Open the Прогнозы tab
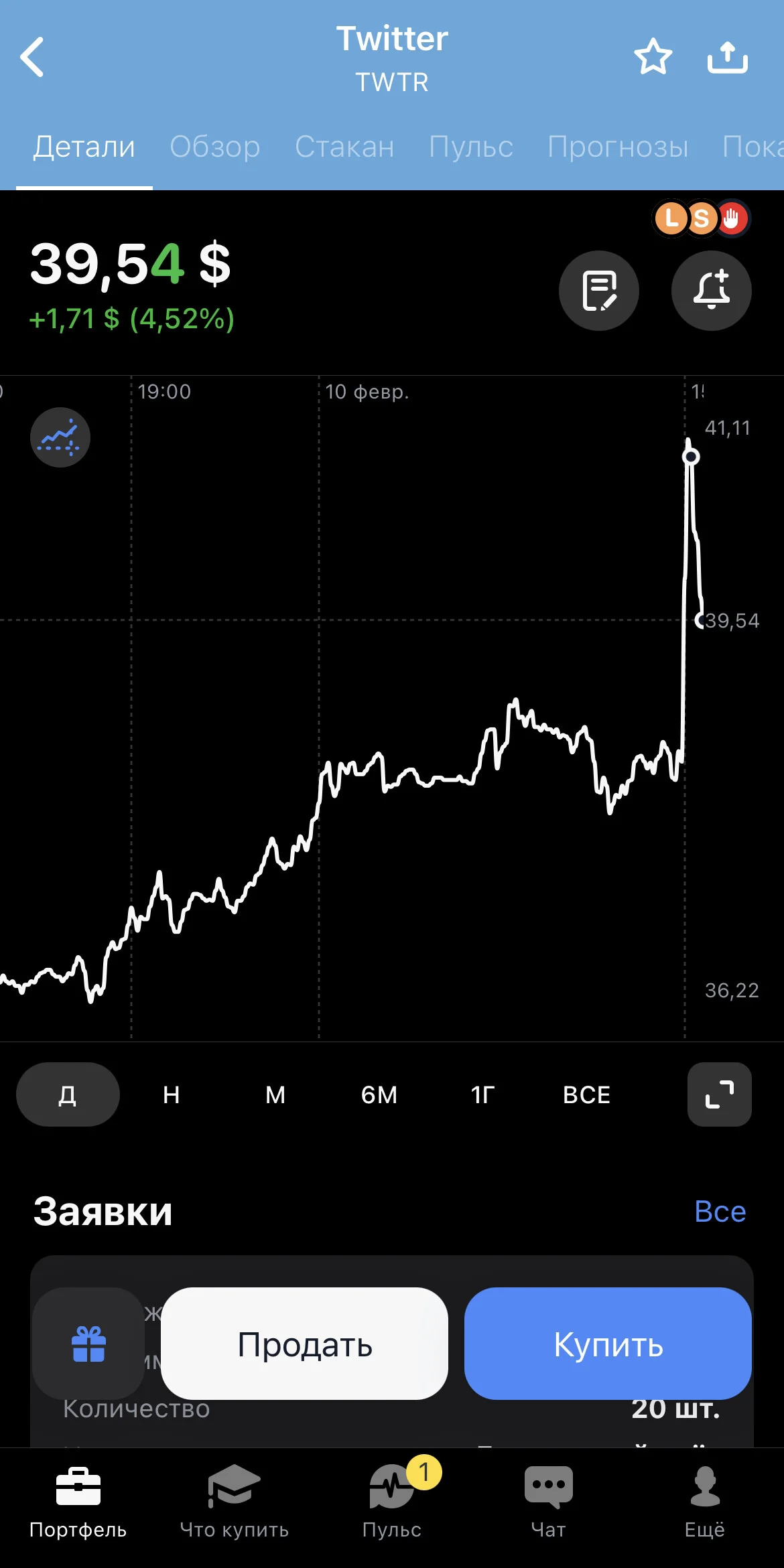The height and width of the screenshot is (1568, 784). 618,147
